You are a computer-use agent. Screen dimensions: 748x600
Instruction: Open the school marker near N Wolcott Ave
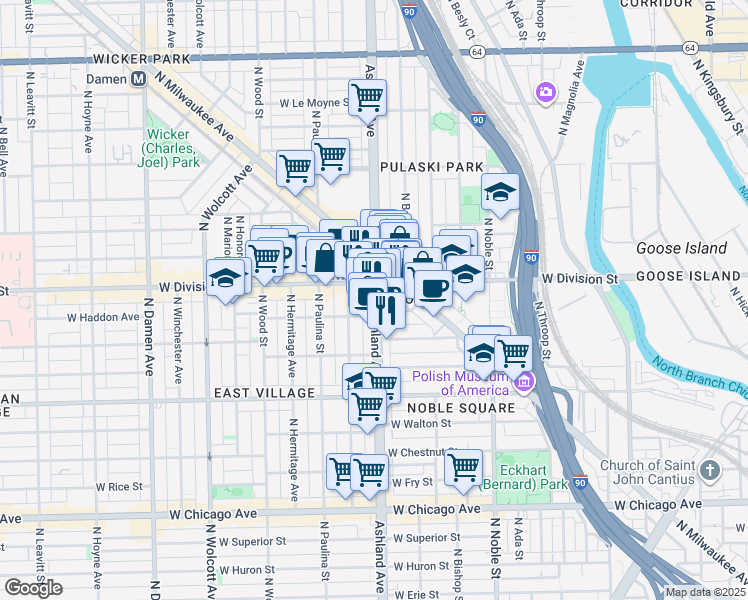[x=225, y=277]
